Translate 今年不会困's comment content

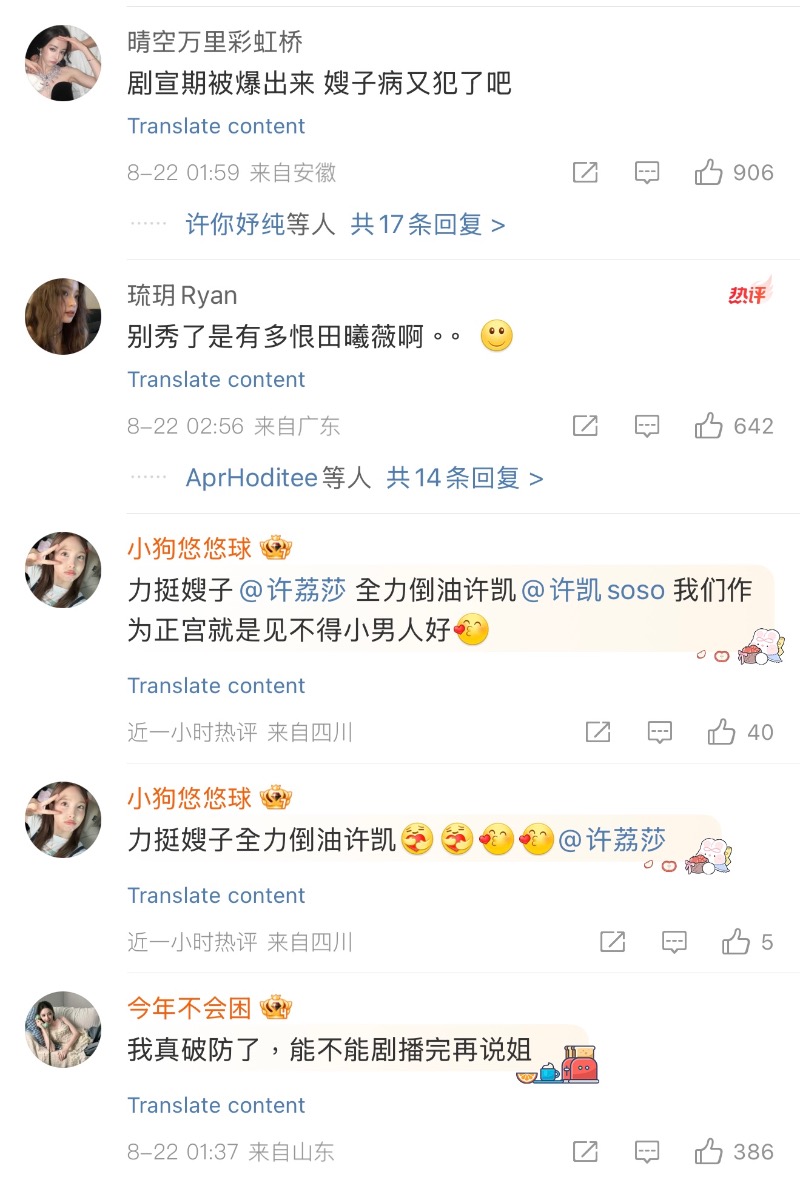tap(216, 1105)
